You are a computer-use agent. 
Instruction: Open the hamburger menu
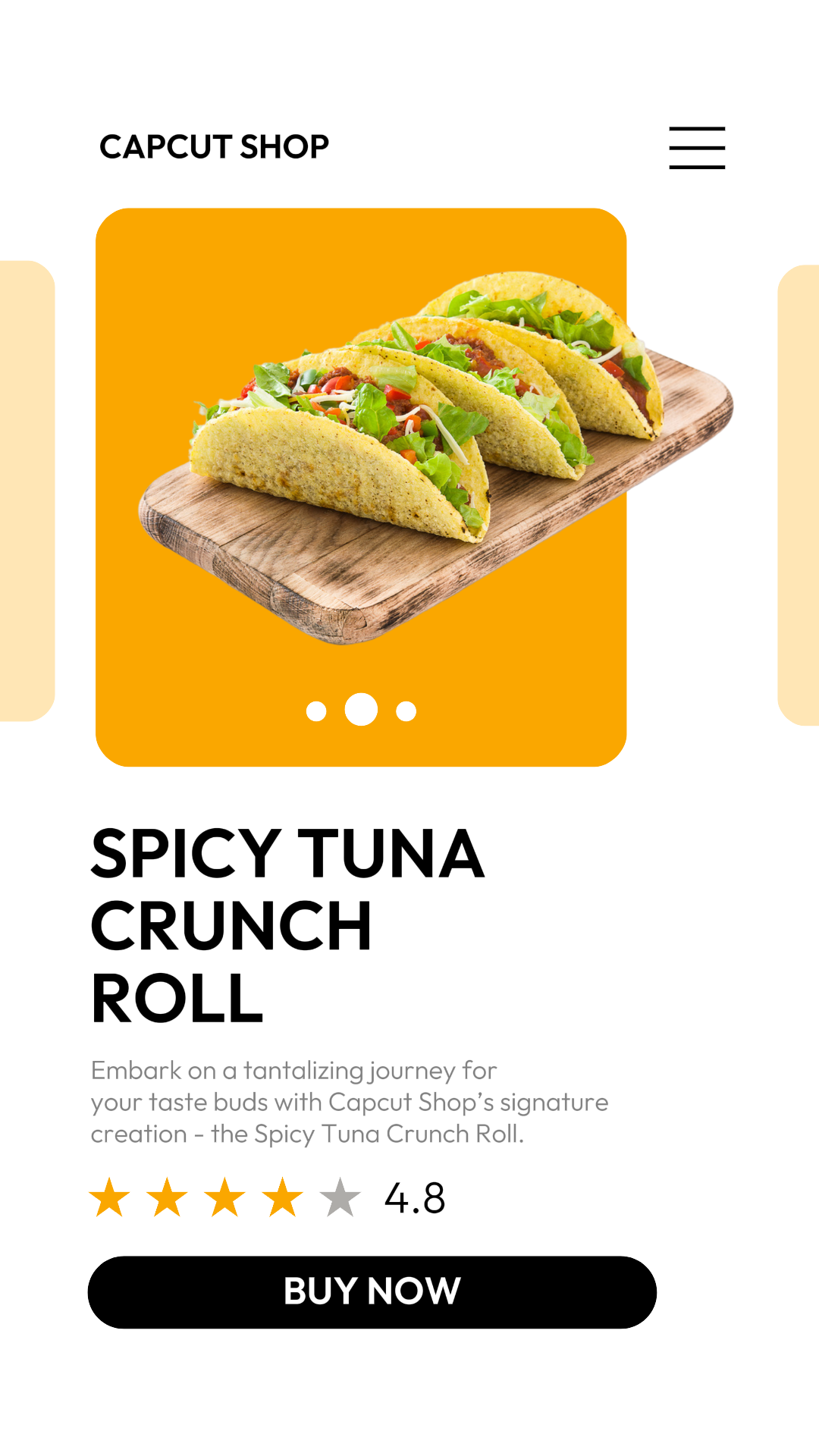(696, 148)
